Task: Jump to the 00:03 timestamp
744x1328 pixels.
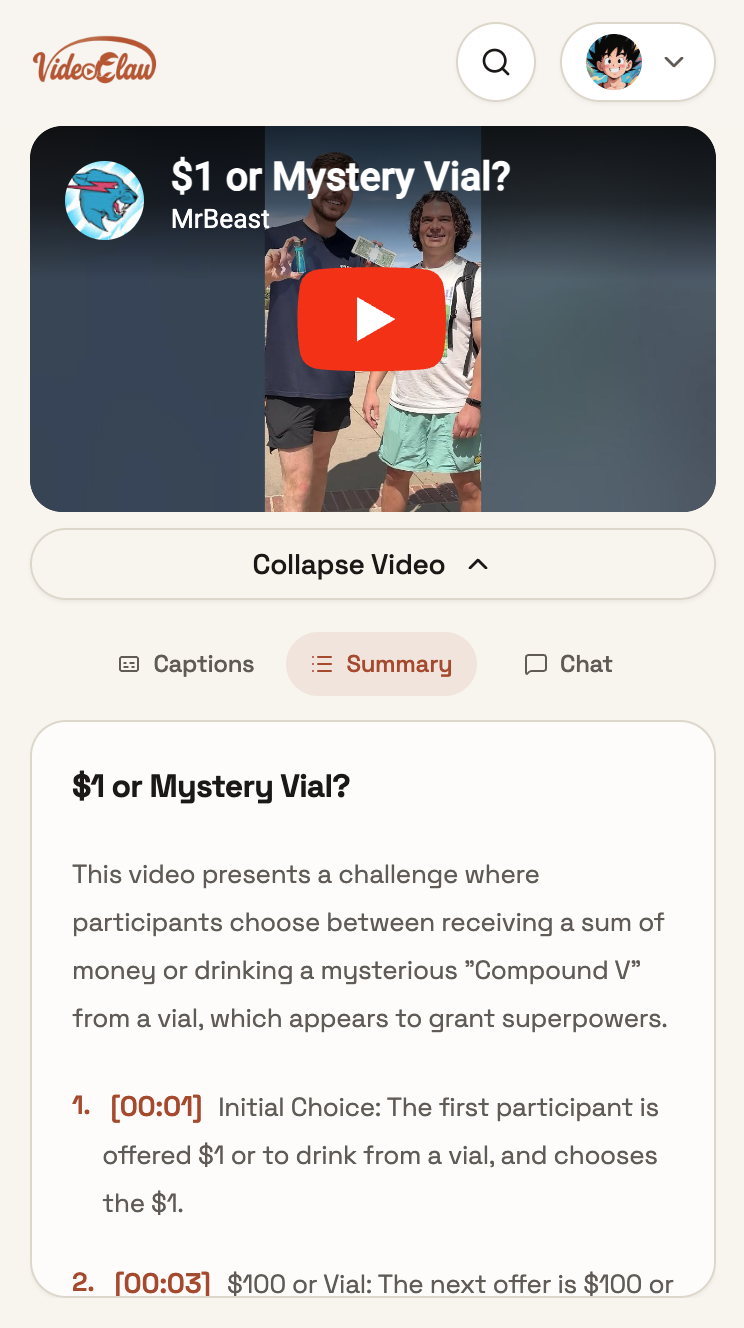Action: 162,1283
